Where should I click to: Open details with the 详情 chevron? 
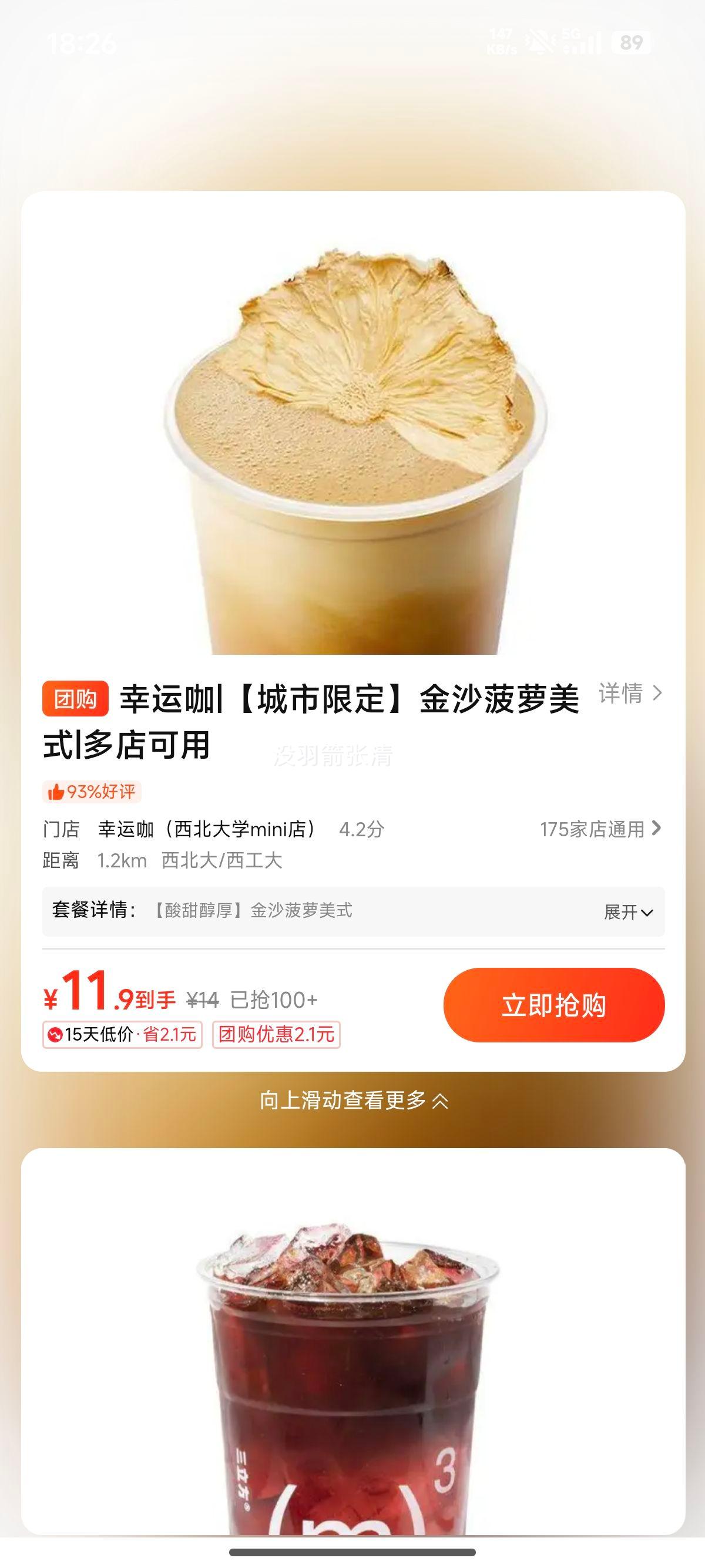656,694
